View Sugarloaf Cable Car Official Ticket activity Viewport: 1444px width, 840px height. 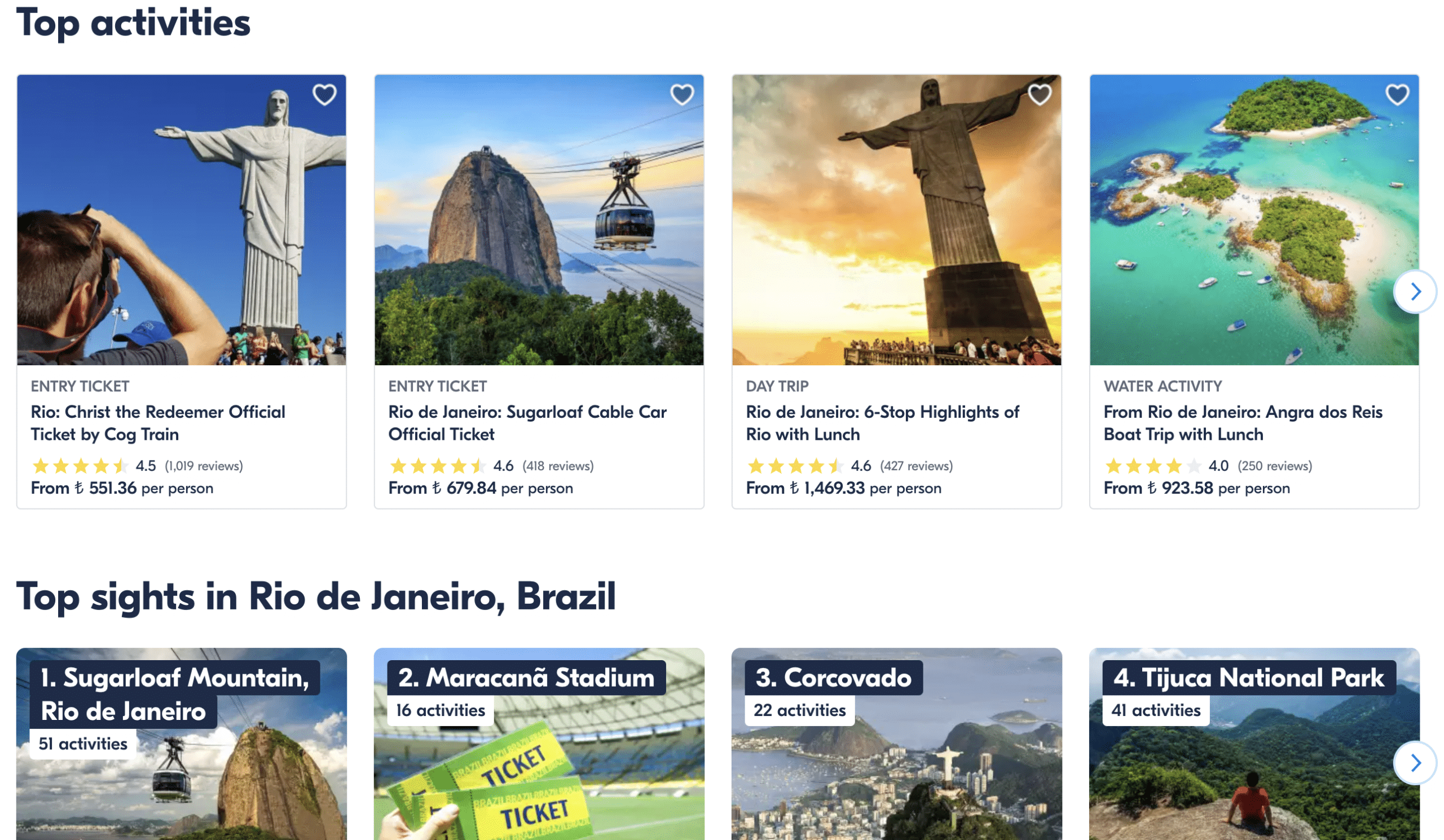coord(527,423)
